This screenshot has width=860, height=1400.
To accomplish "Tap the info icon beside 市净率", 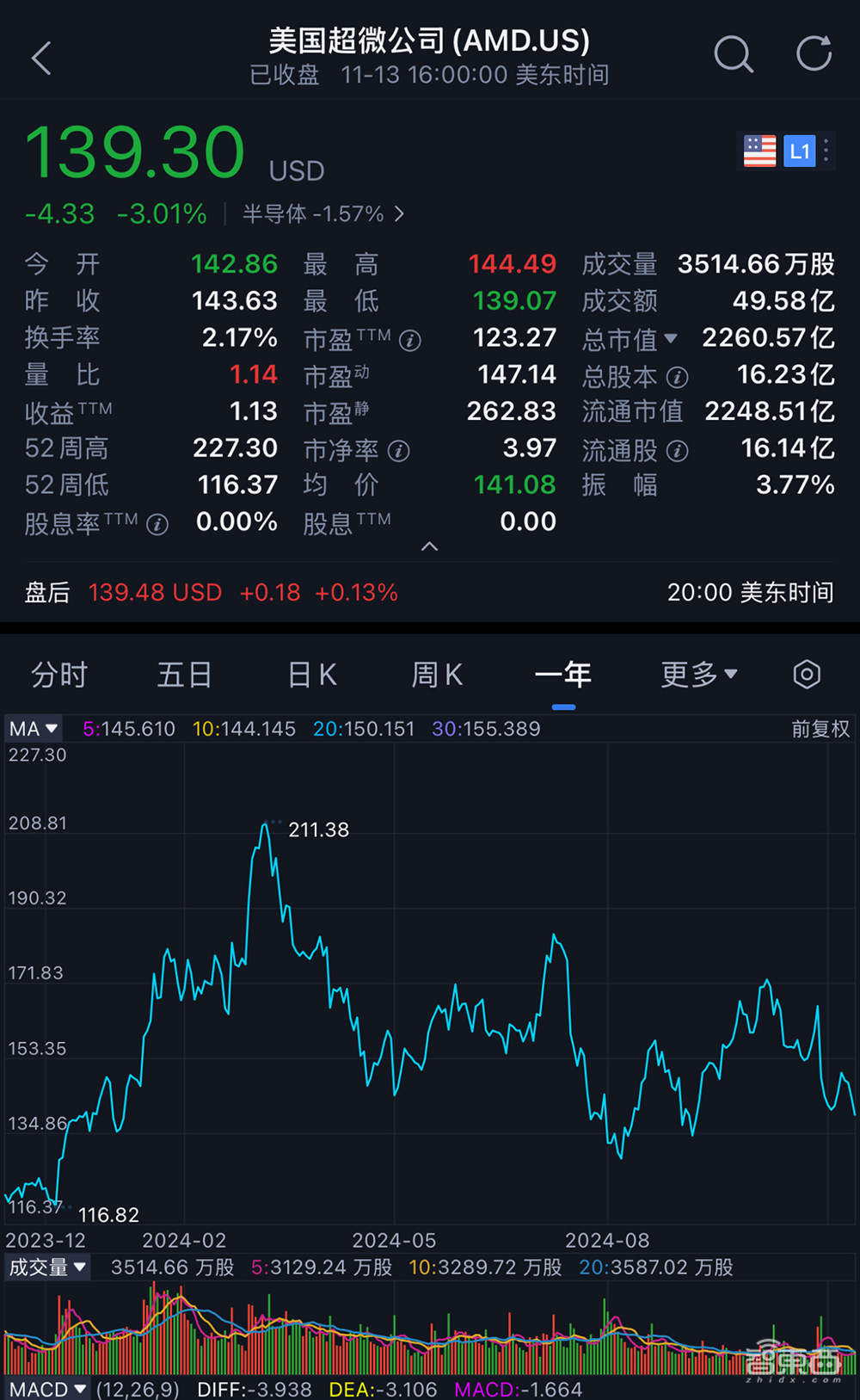I will (398, 450).
